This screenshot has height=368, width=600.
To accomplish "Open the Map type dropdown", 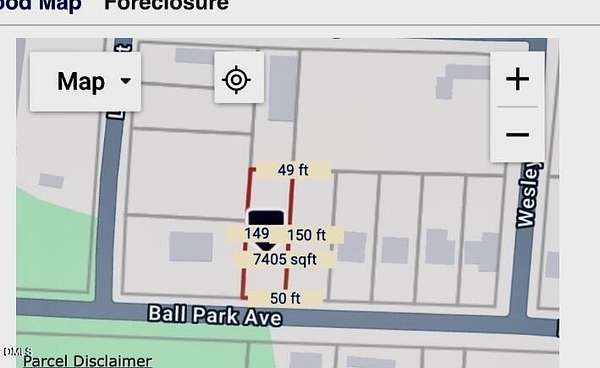I will point(85,81).
